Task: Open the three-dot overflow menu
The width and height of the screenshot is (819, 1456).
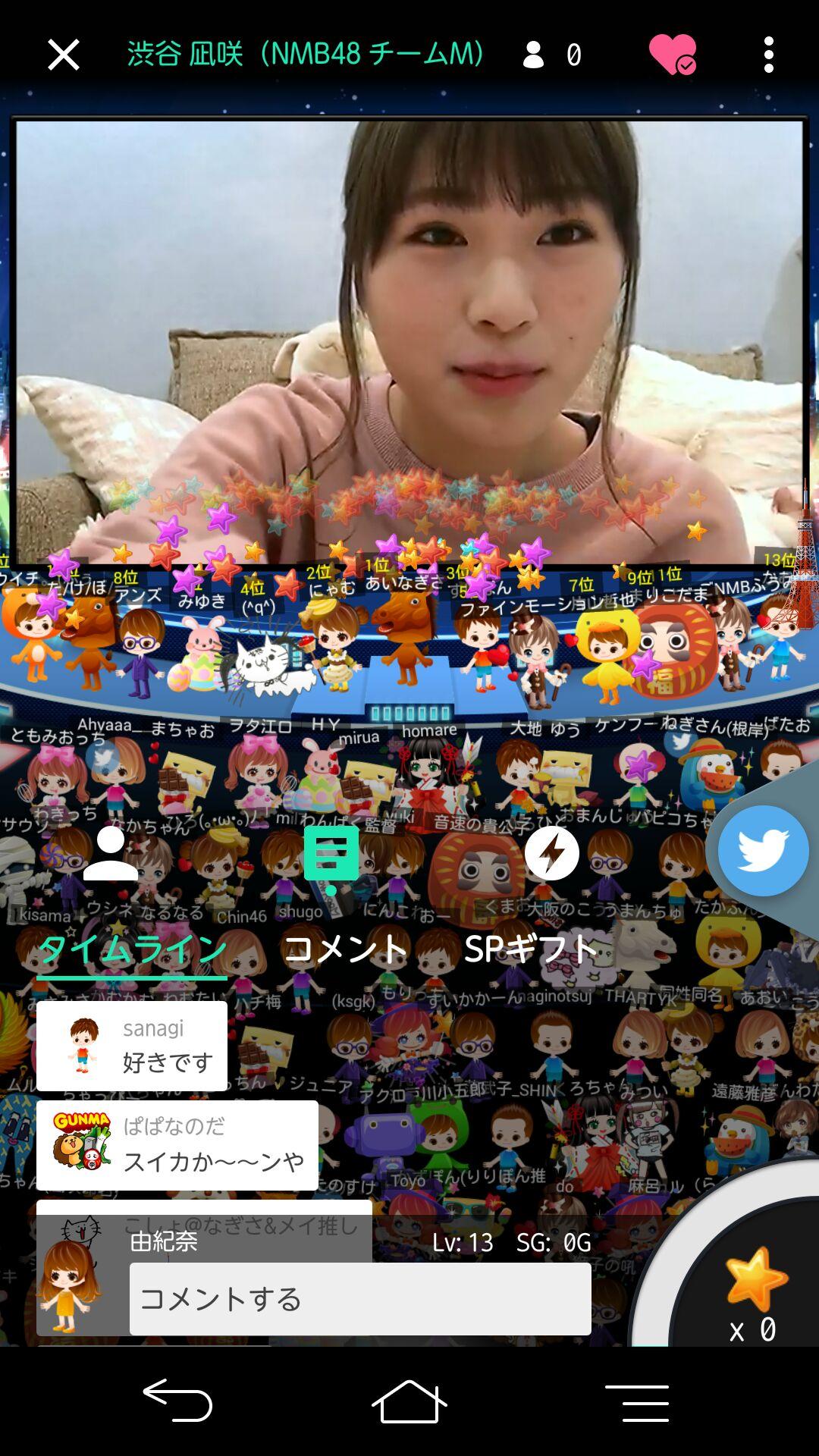Action: pyautogui.click(x=768, y=55)
